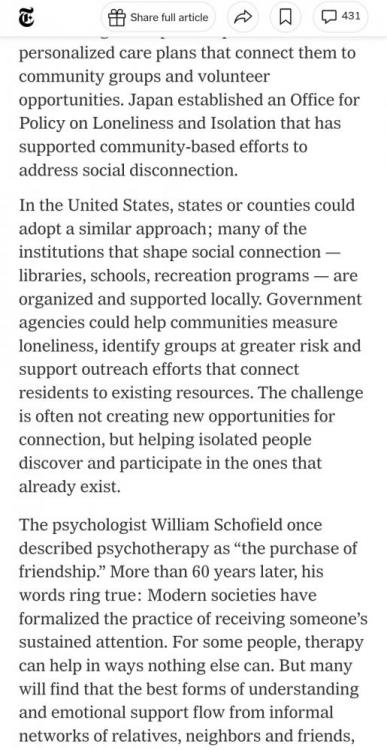Open the 431 comments
Screen dimensions: 387x750
[x=340, y=17]
